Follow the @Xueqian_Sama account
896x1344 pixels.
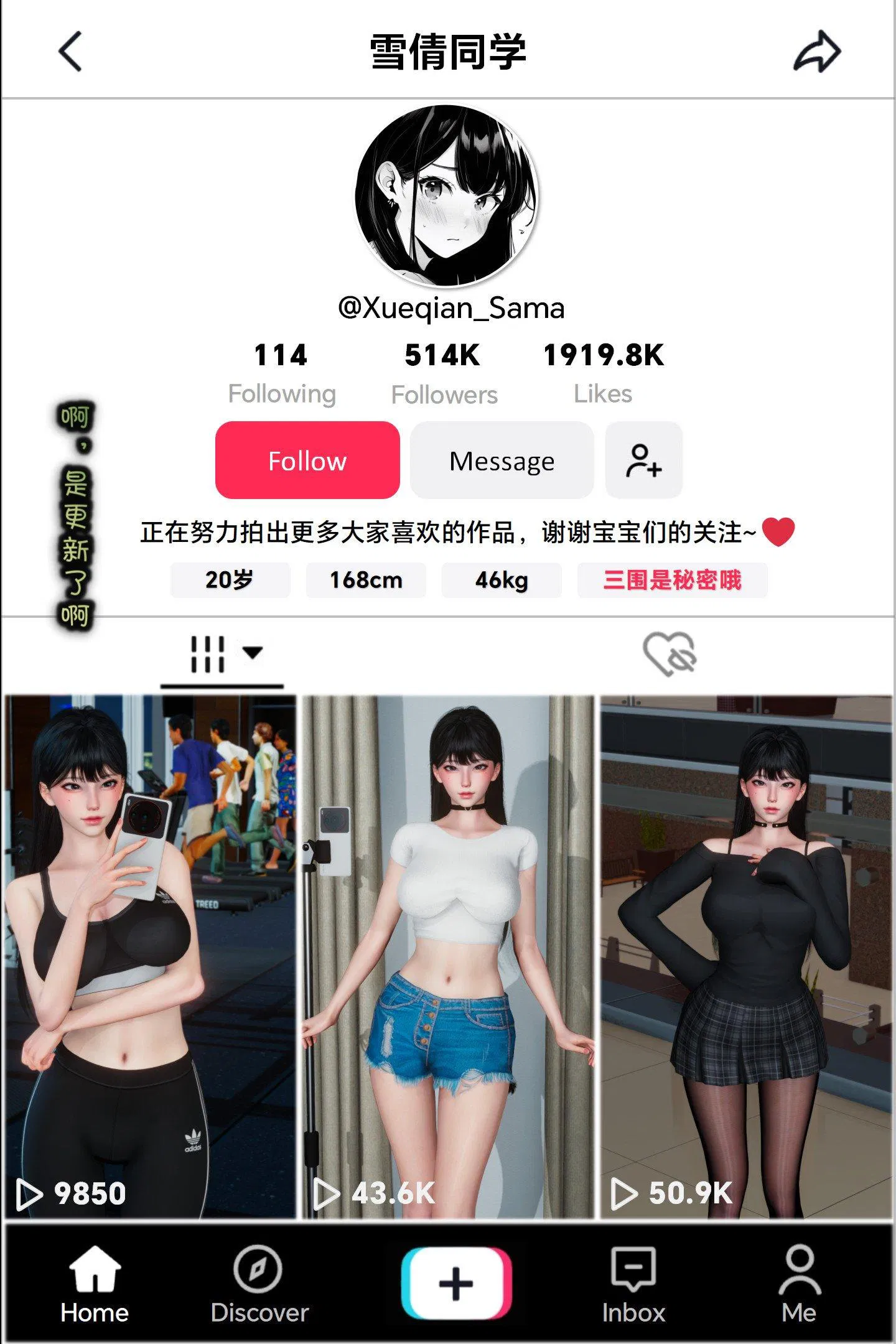click(307, 460)
